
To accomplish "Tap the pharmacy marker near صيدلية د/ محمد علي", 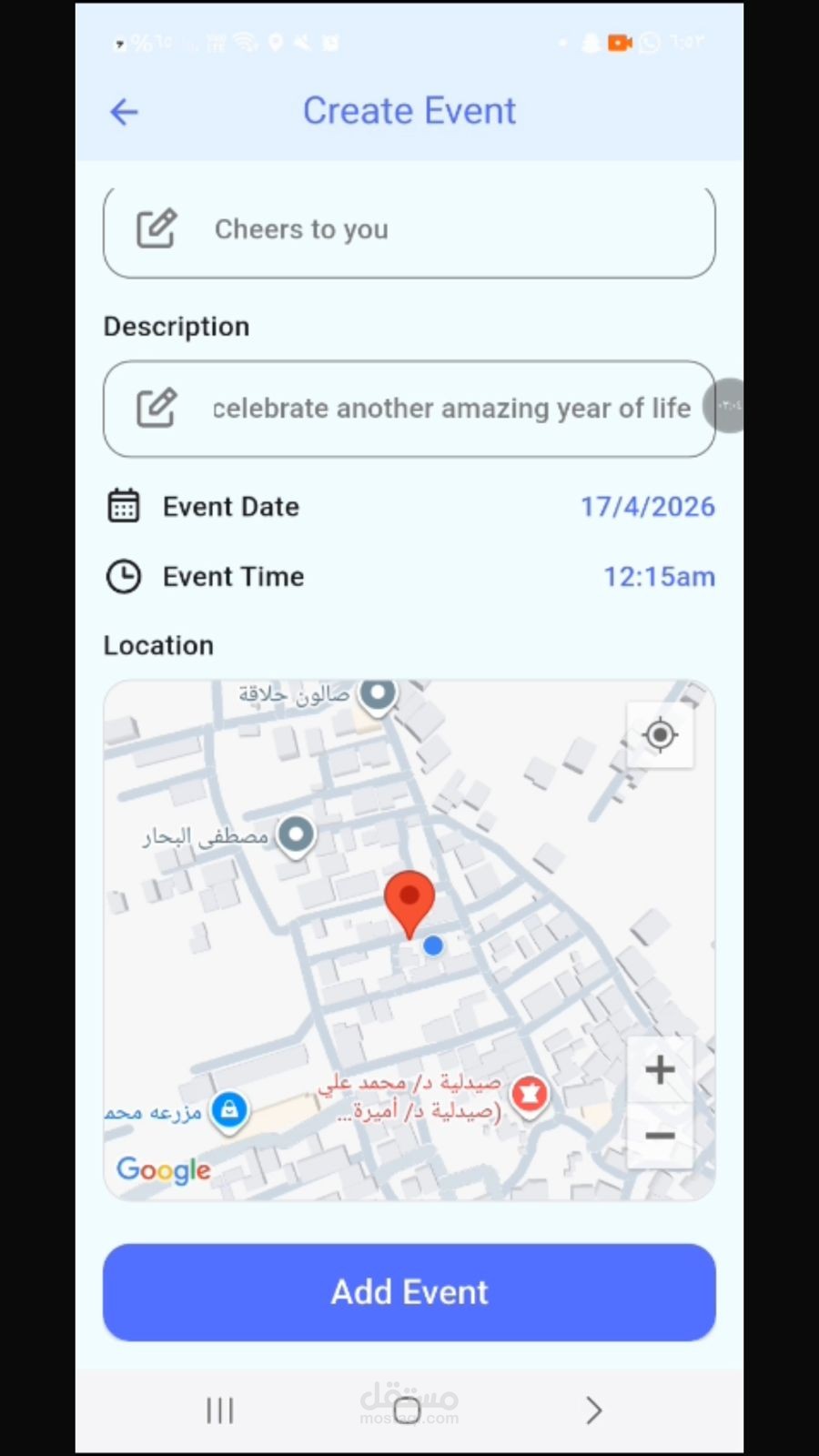I will pyautogui.click(x=531, y=1094).
